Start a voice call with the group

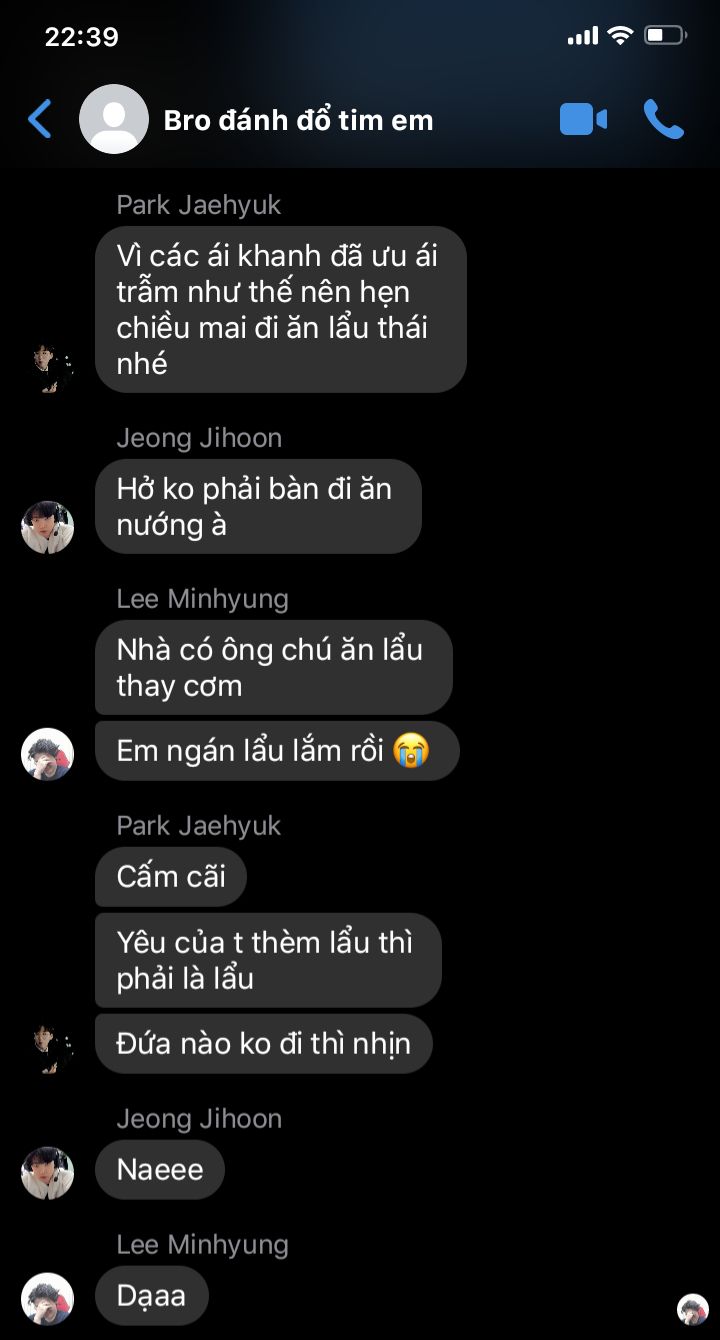(663, 120)
